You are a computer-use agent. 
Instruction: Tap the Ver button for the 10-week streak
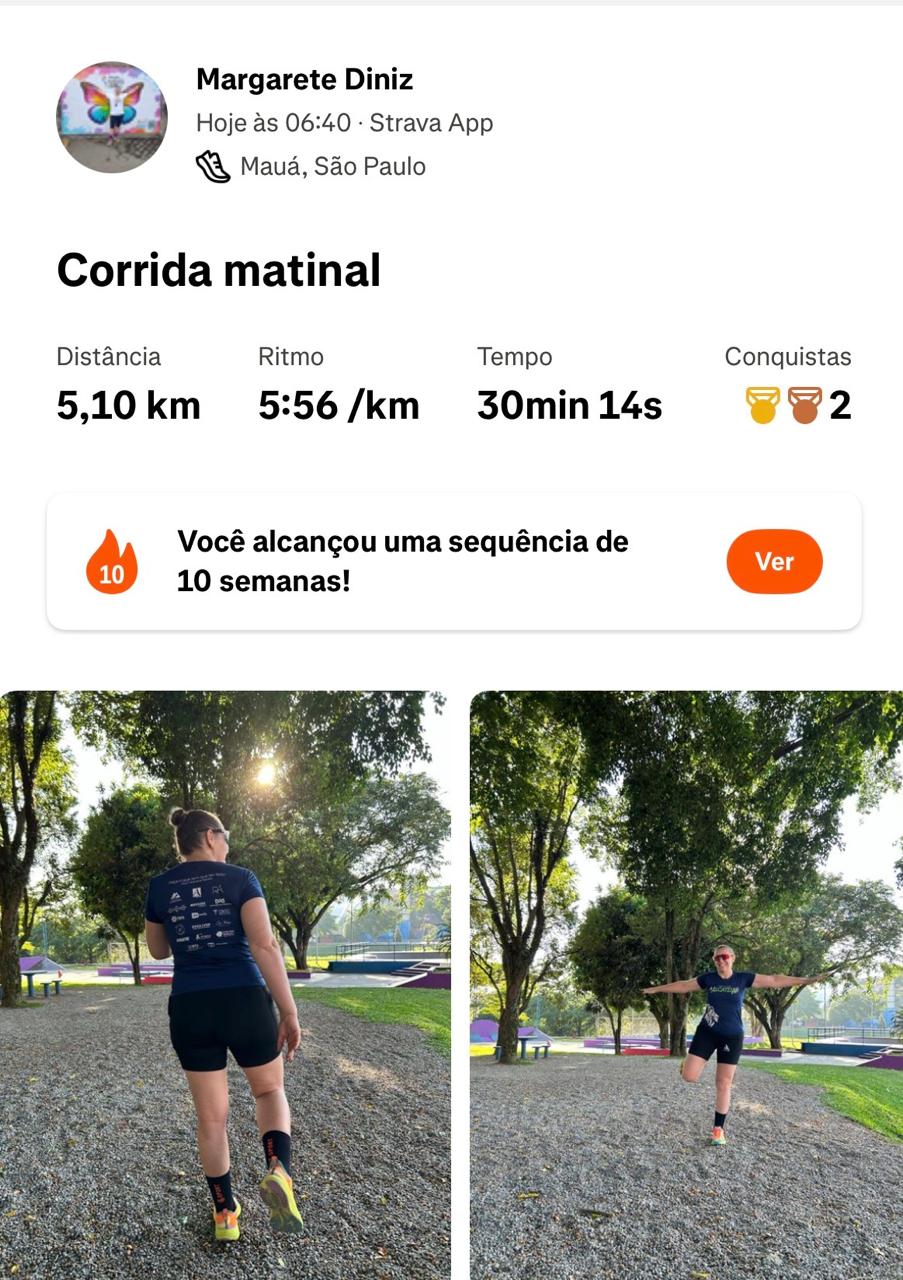click(x=774, y=562)
